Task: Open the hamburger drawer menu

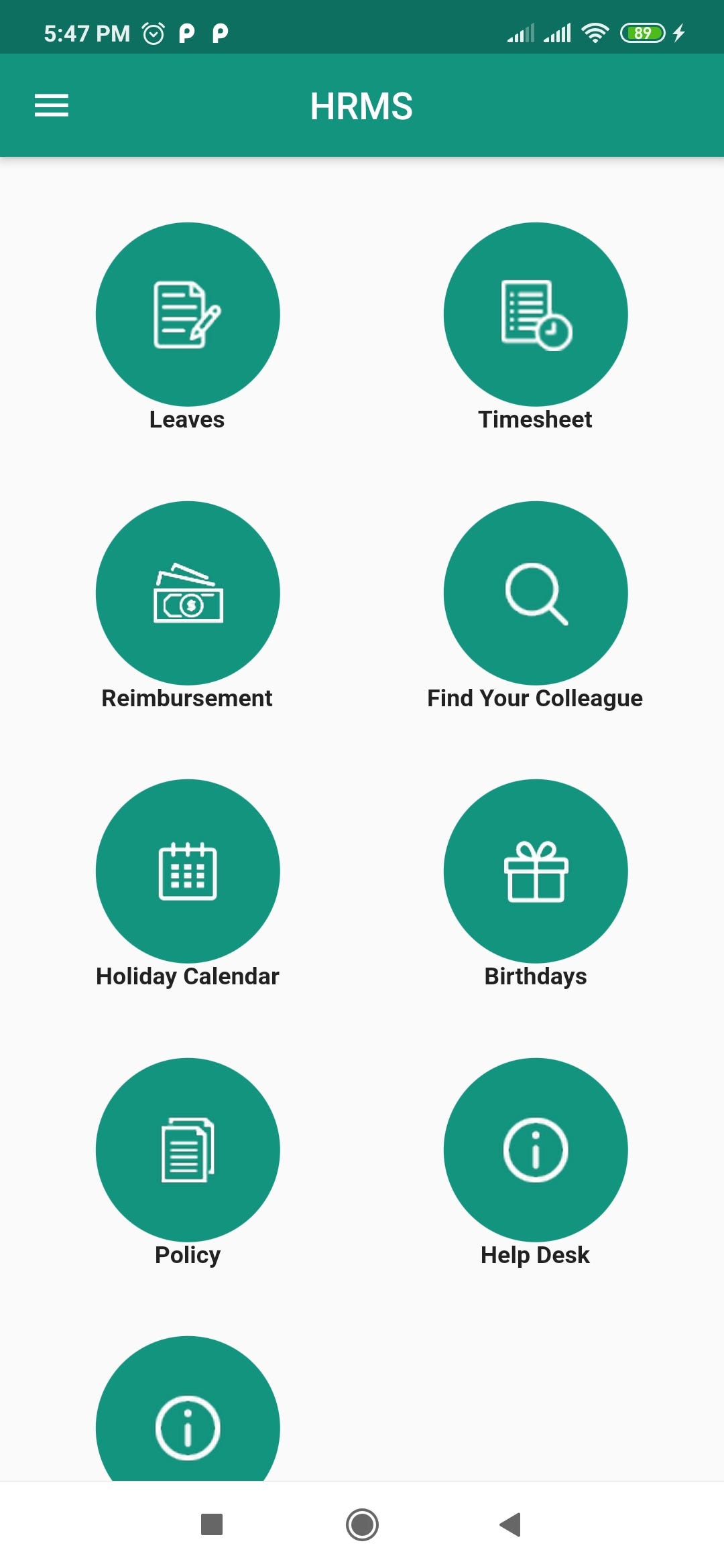Action: 52,105
